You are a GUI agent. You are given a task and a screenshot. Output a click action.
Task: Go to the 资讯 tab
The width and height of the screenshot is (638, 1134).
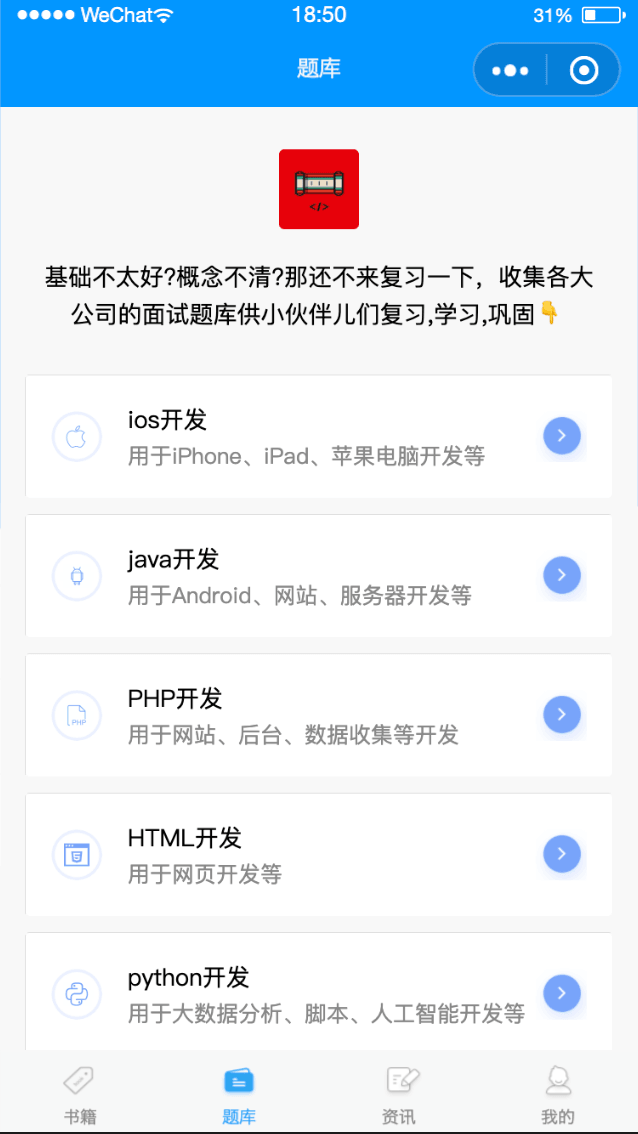pos(399,1095)
